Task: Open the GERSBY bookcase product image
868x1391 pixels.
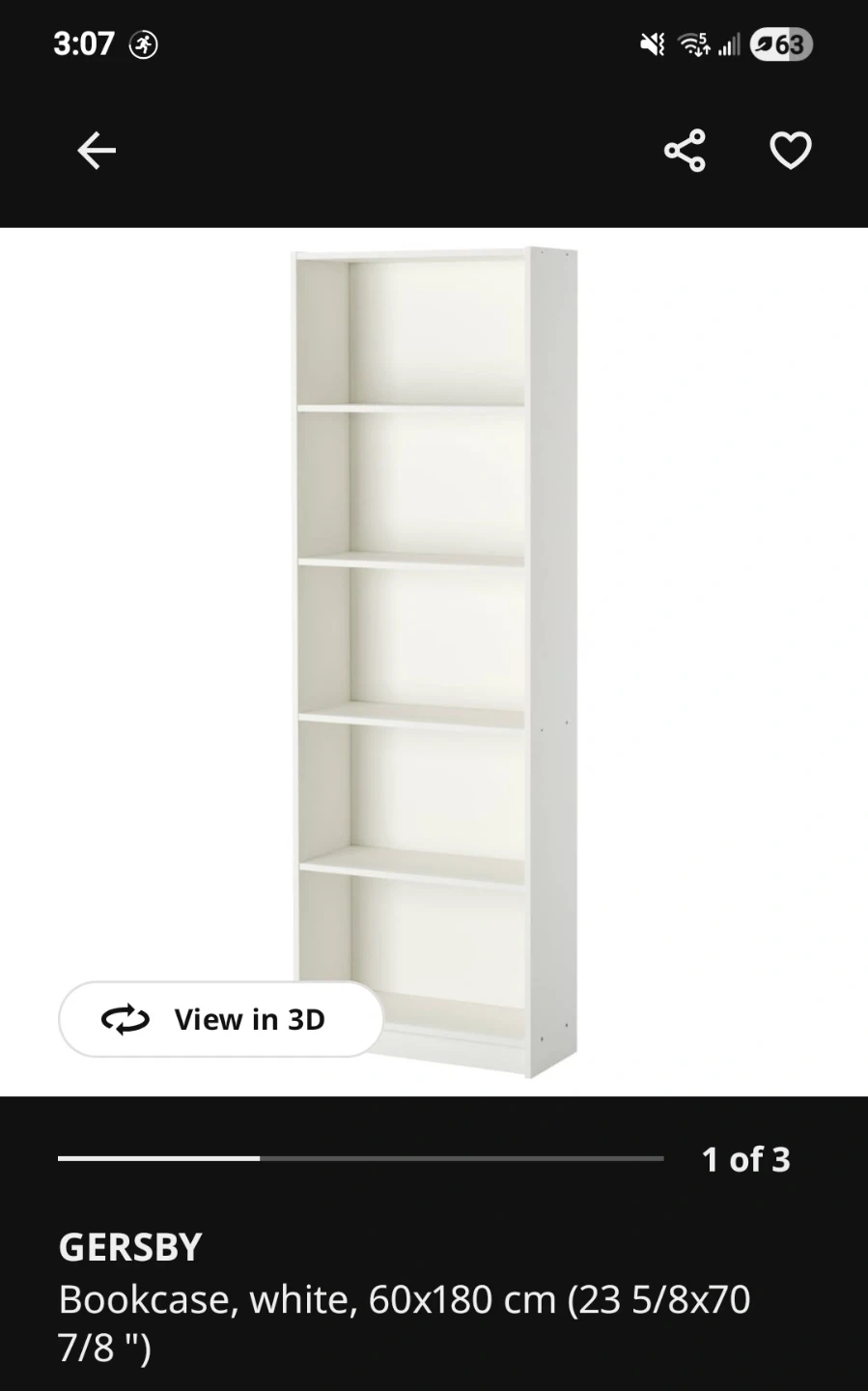Action: pyautogui.click(x=434, y=662)
